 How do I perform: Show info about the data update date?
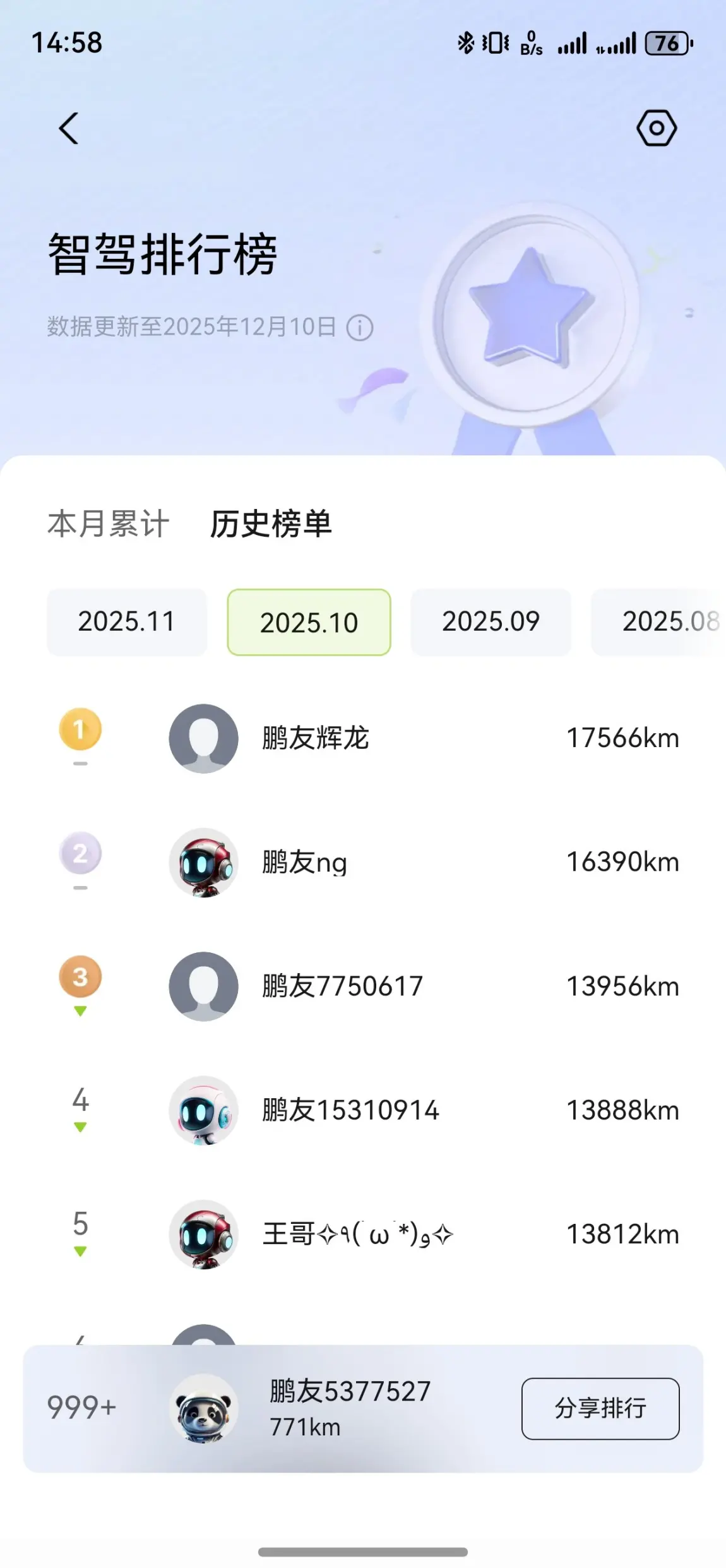click(360, 328)
